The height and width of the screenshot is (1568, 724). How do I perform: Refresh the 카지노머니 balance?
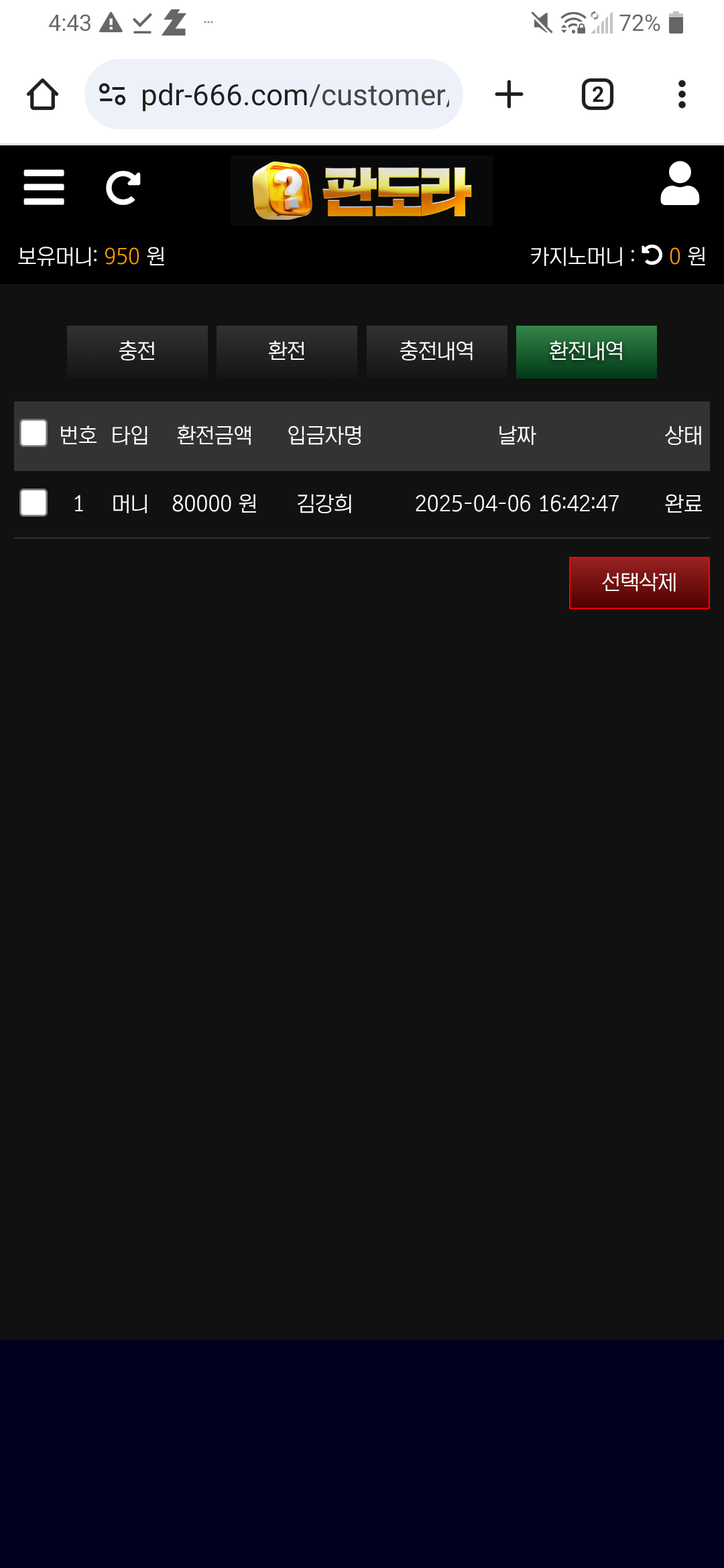point(652,255)
